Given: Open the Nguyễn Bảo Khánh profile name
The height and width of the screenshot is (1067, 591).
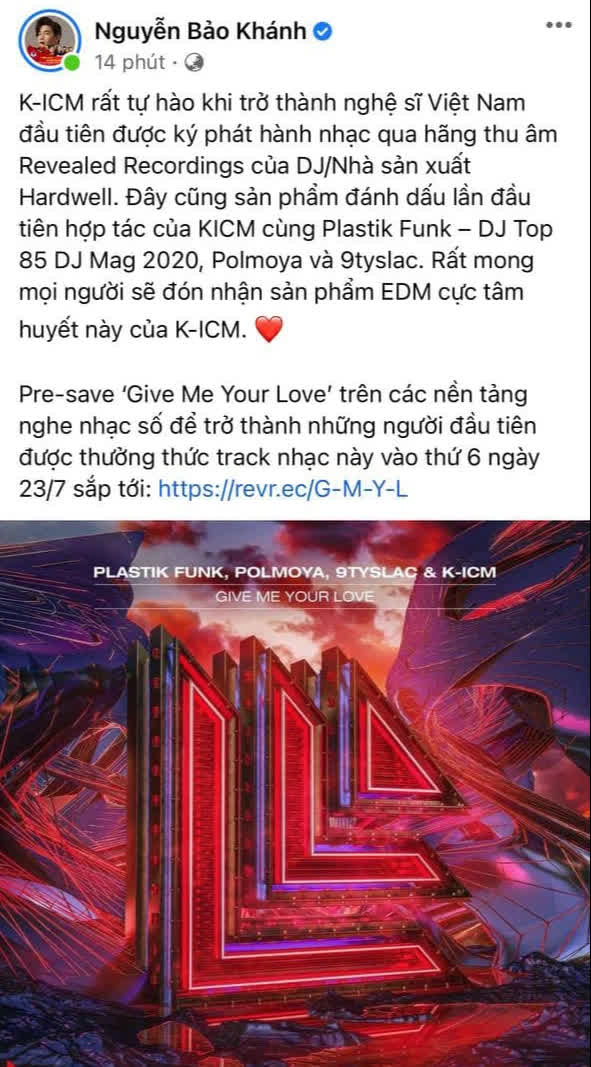Looking at the screenshot, I should 201,31.
